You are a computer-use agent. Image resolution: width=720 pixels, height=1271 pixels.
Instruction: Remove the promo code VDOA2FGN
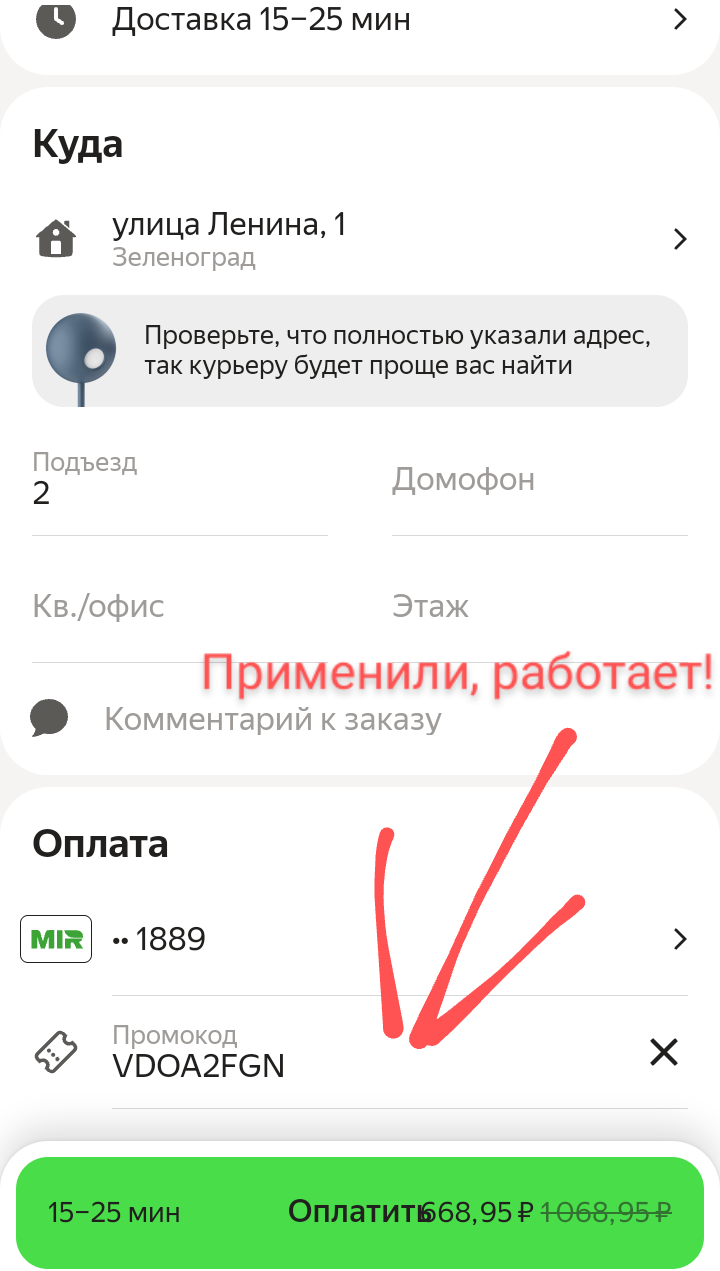point(664,1052)
